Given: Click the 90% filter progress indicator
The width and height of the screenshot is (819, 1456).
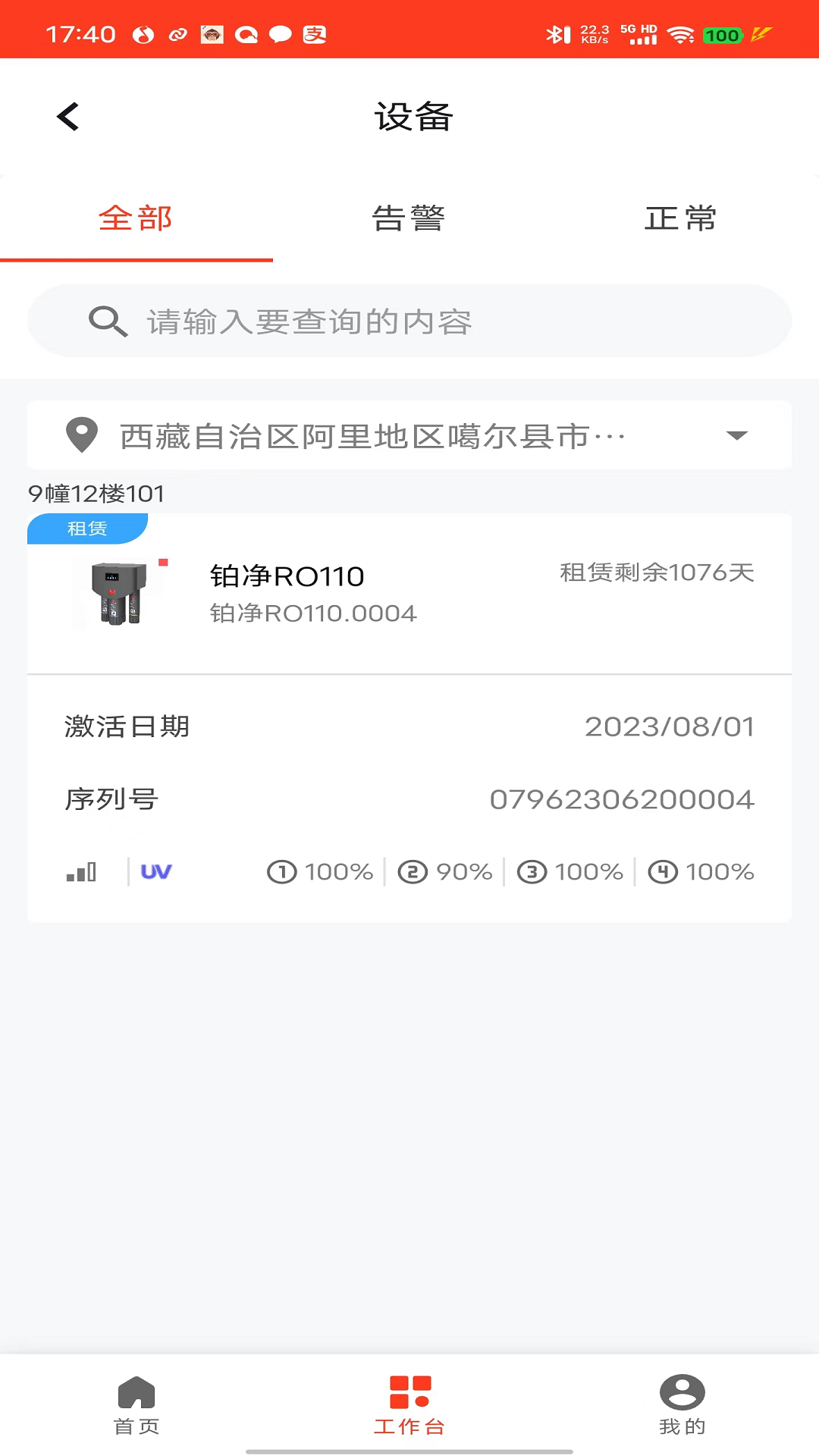Looking at the screenshot, I should 444,871.
